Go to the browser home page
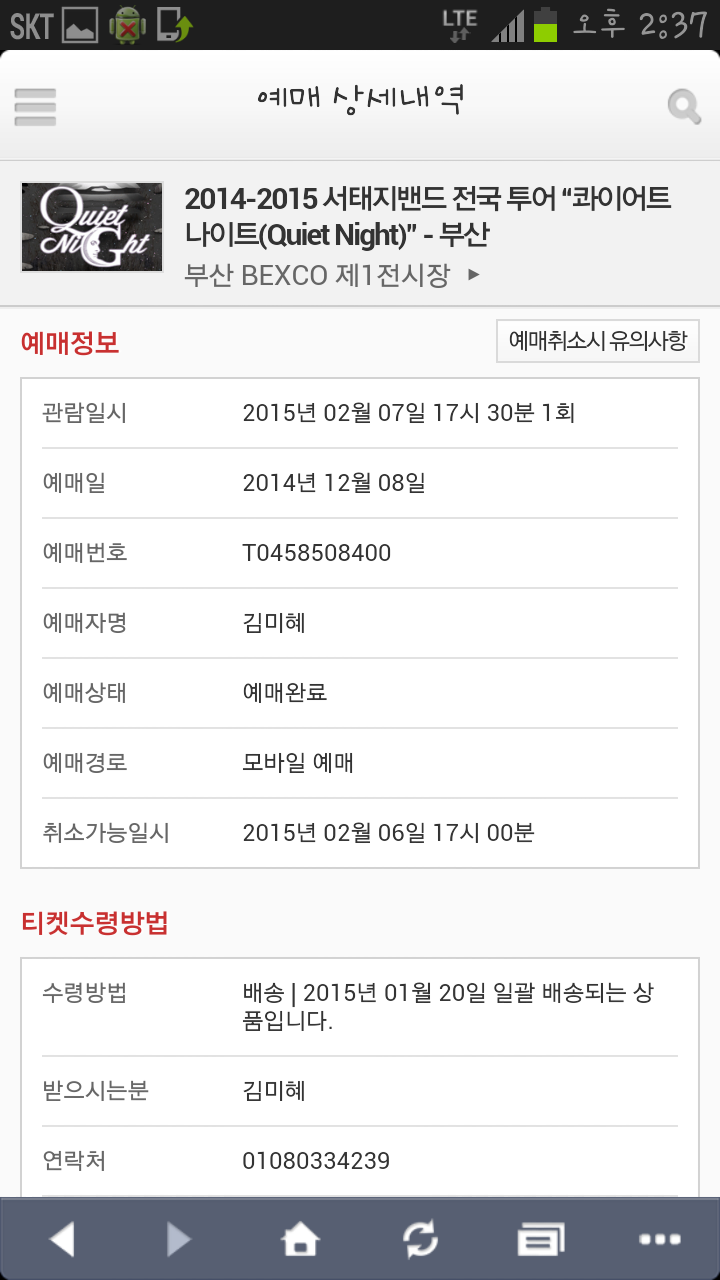The height and width of the screenshot is (1280, 720). pyautogui.click(x=300, y=1240)
